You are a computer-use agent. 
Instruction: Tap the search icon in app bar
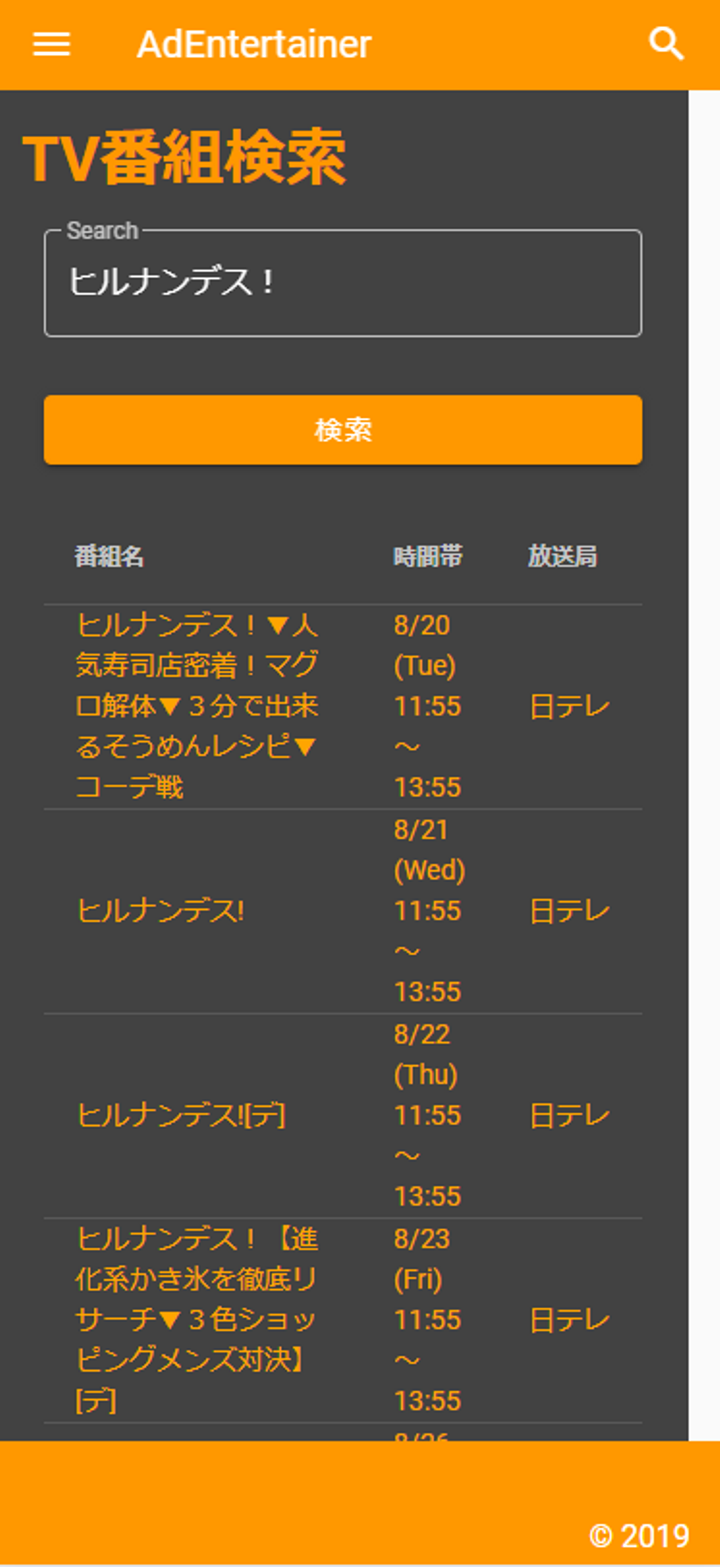point(666,44)
